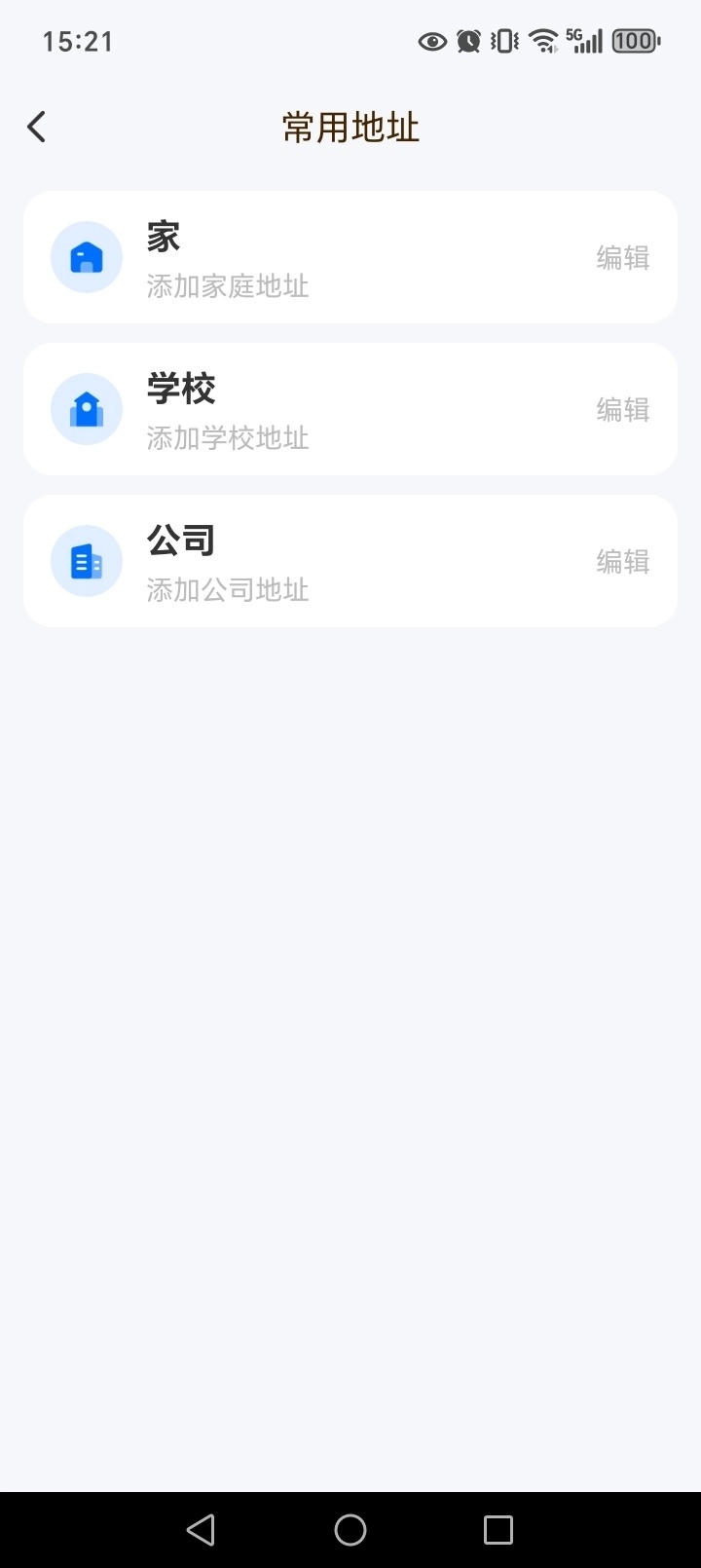This screenshot has height=1568, width=701.
Task: Open 编辑 for the 公司 address
Action: 622,561
